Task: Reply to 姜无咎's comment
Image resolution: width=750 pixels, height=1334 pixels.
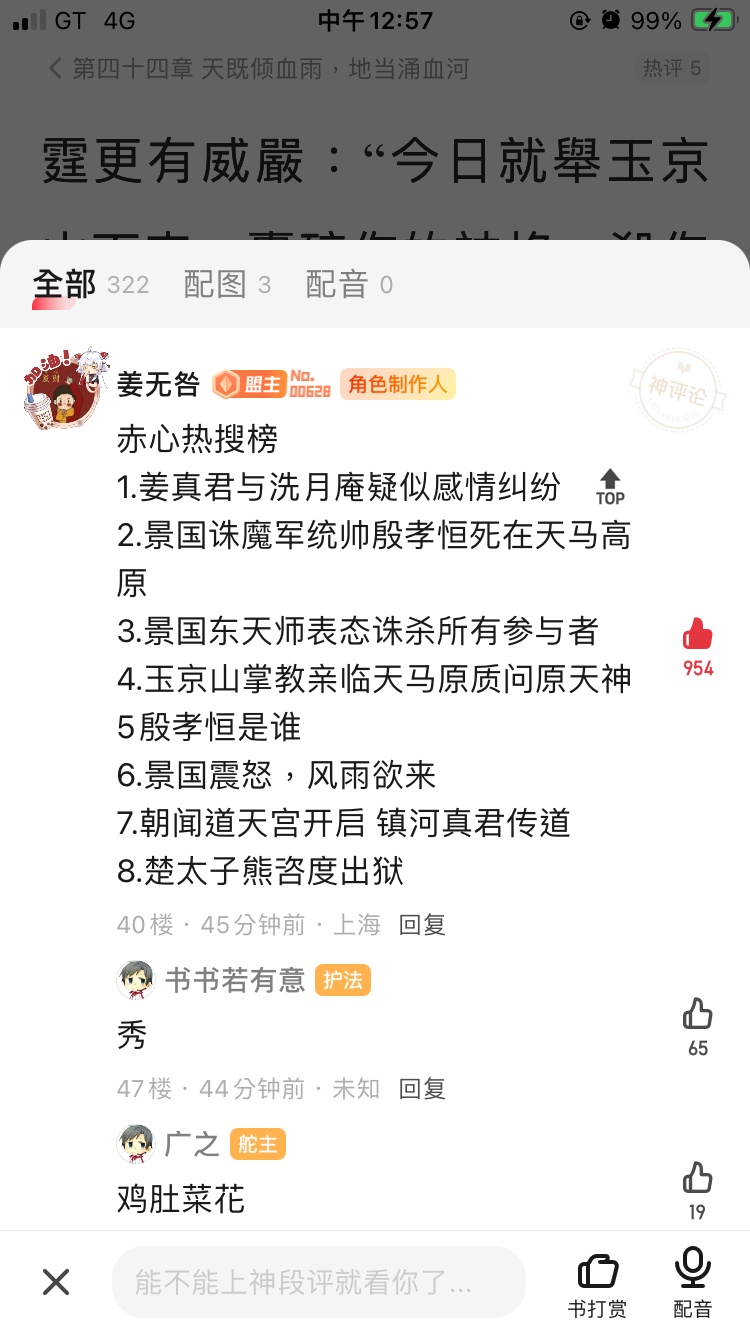Action: click(x=422, y=925)
